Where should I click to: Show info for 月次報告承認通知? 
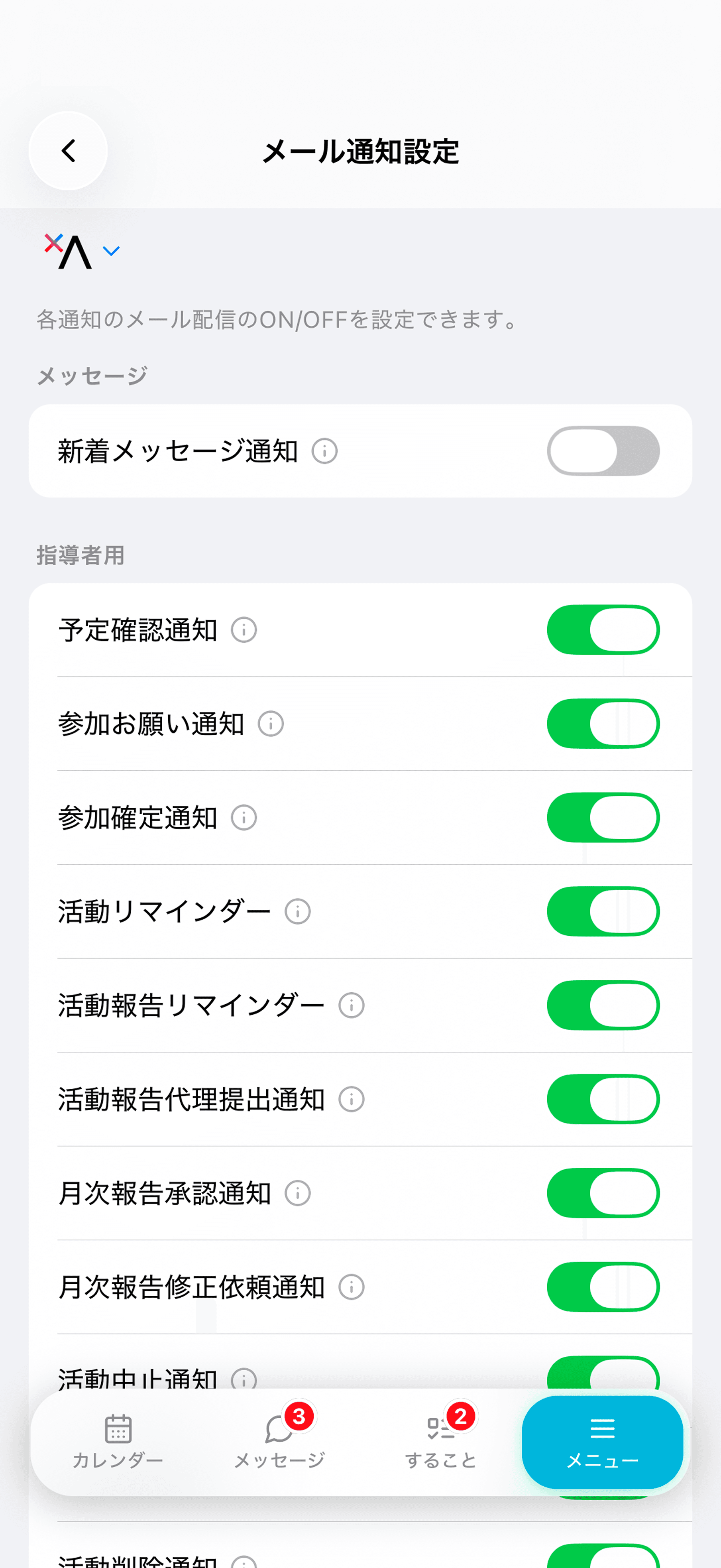click(297, 1194)
